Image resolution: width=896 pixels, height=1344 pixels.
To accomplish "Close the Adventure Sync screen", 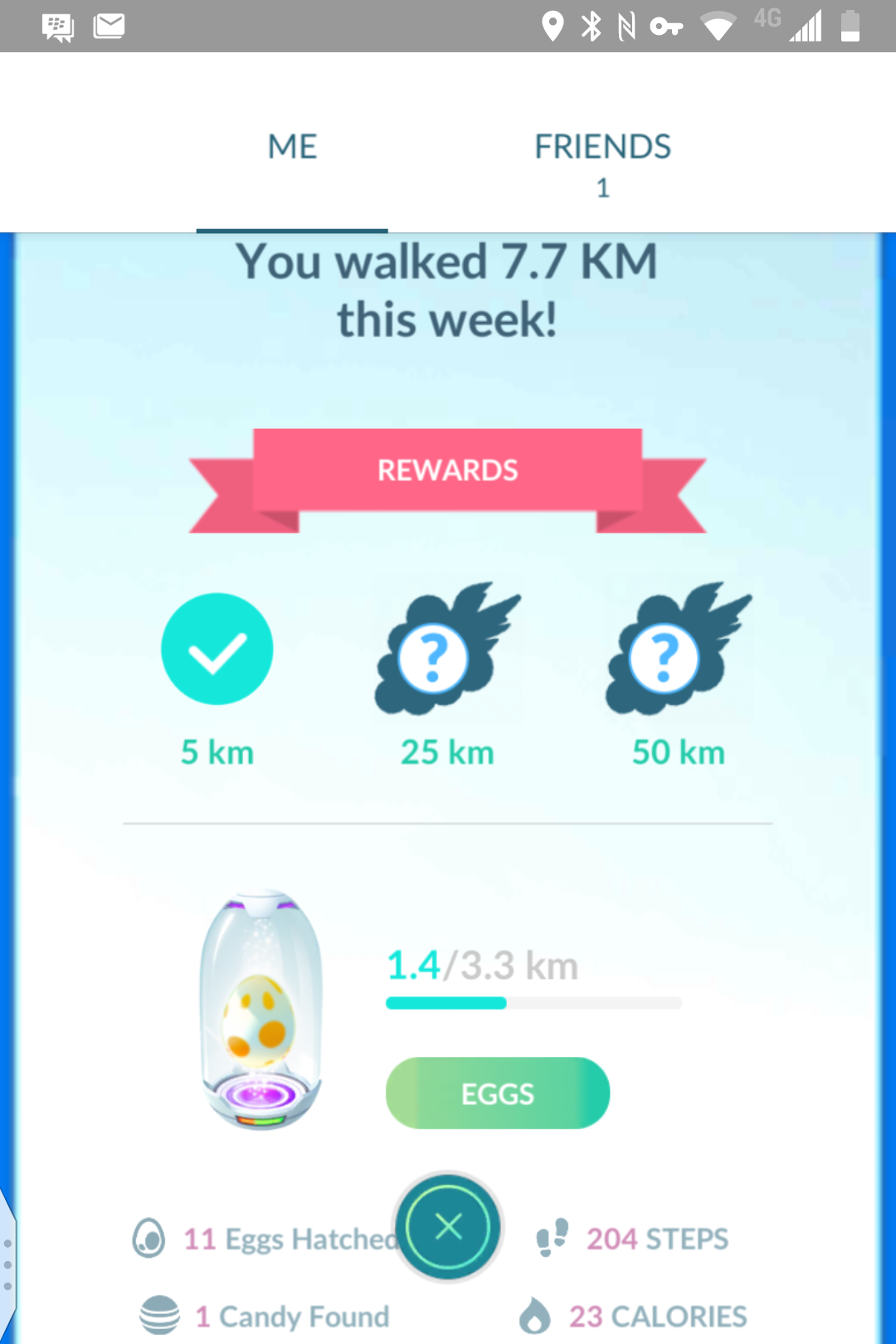I will [x=448, y=1226].
